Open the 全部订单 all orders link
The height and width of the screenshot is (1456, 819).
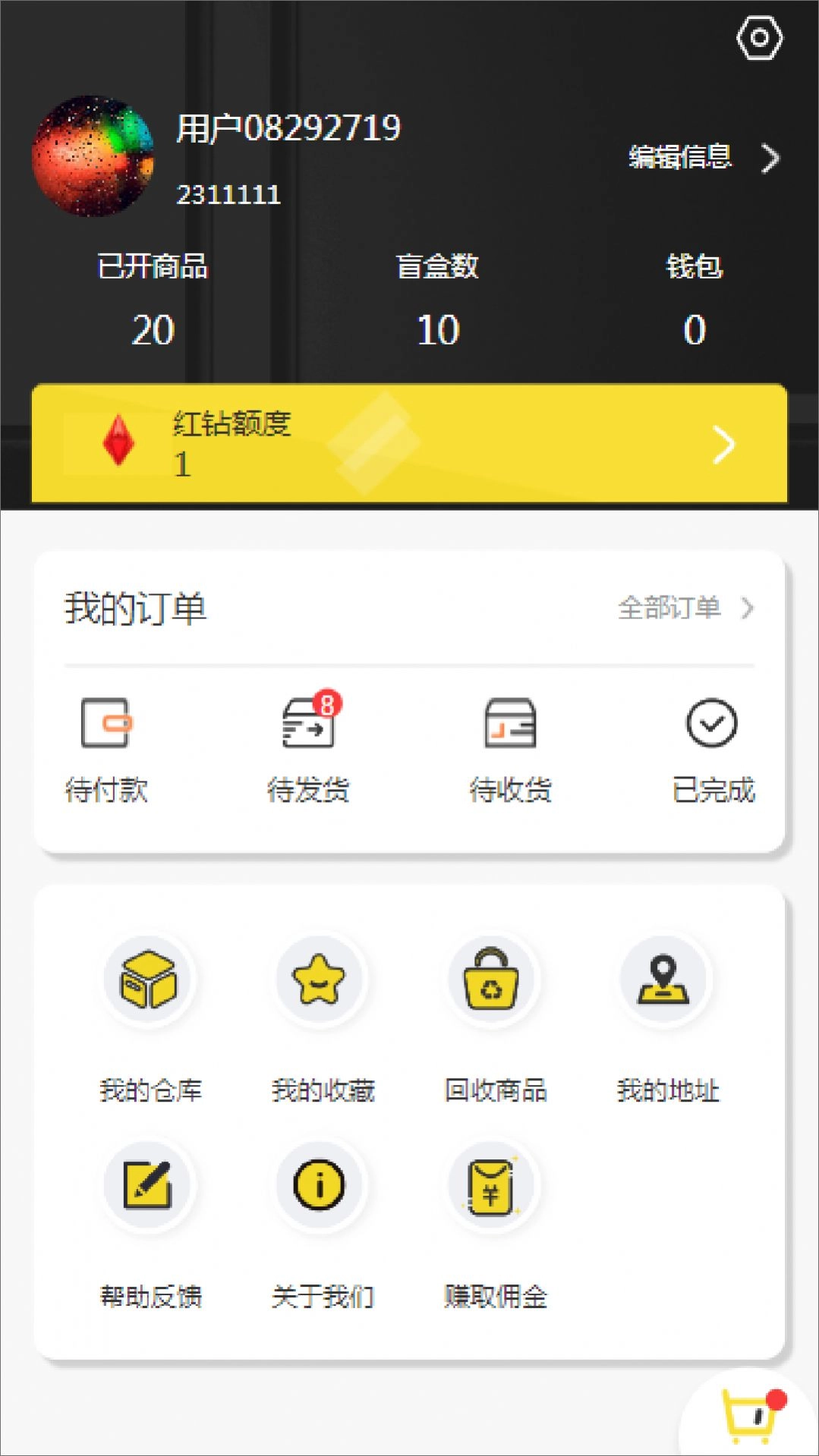click(671, 608)
